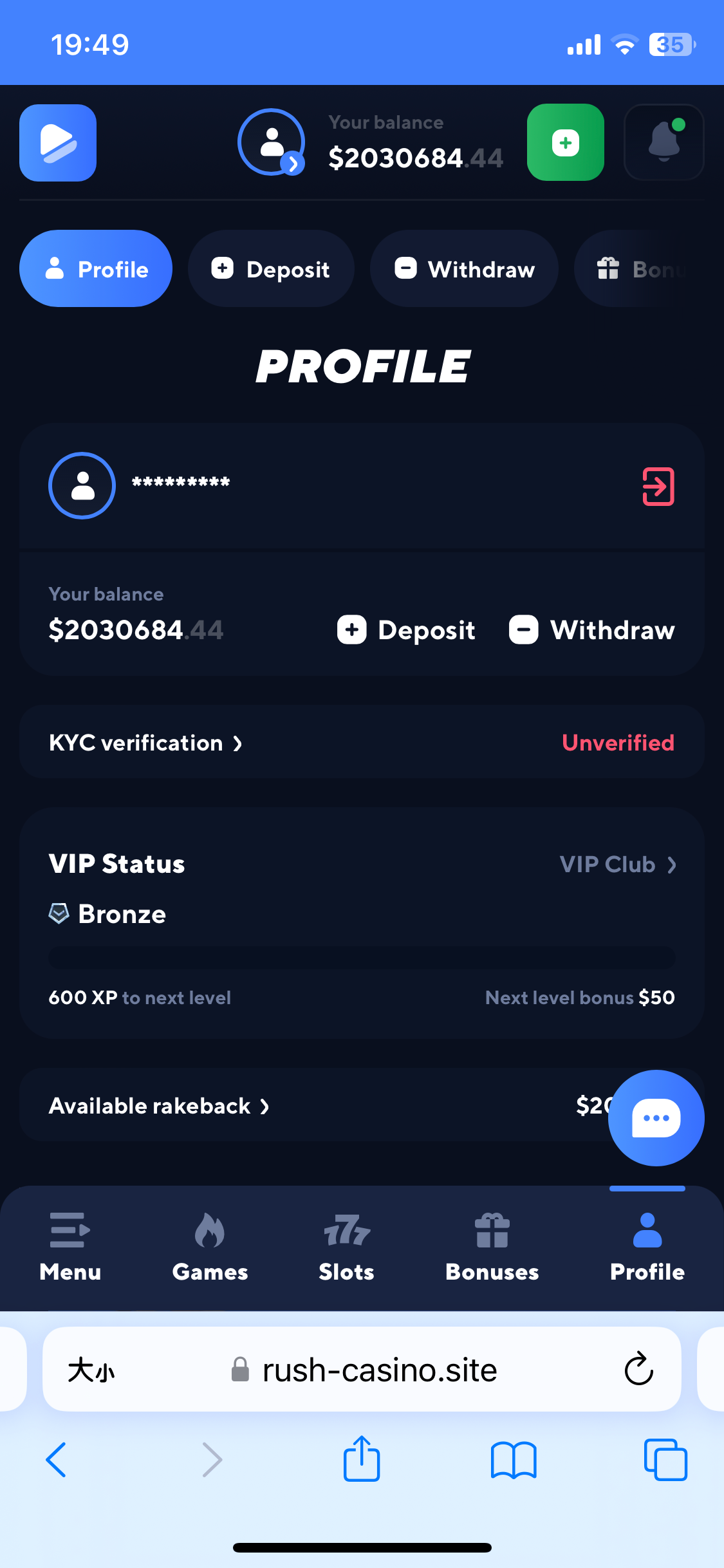724x1568 pixels.
Task: Go to the casino home logo
Action: pos(58,142)
